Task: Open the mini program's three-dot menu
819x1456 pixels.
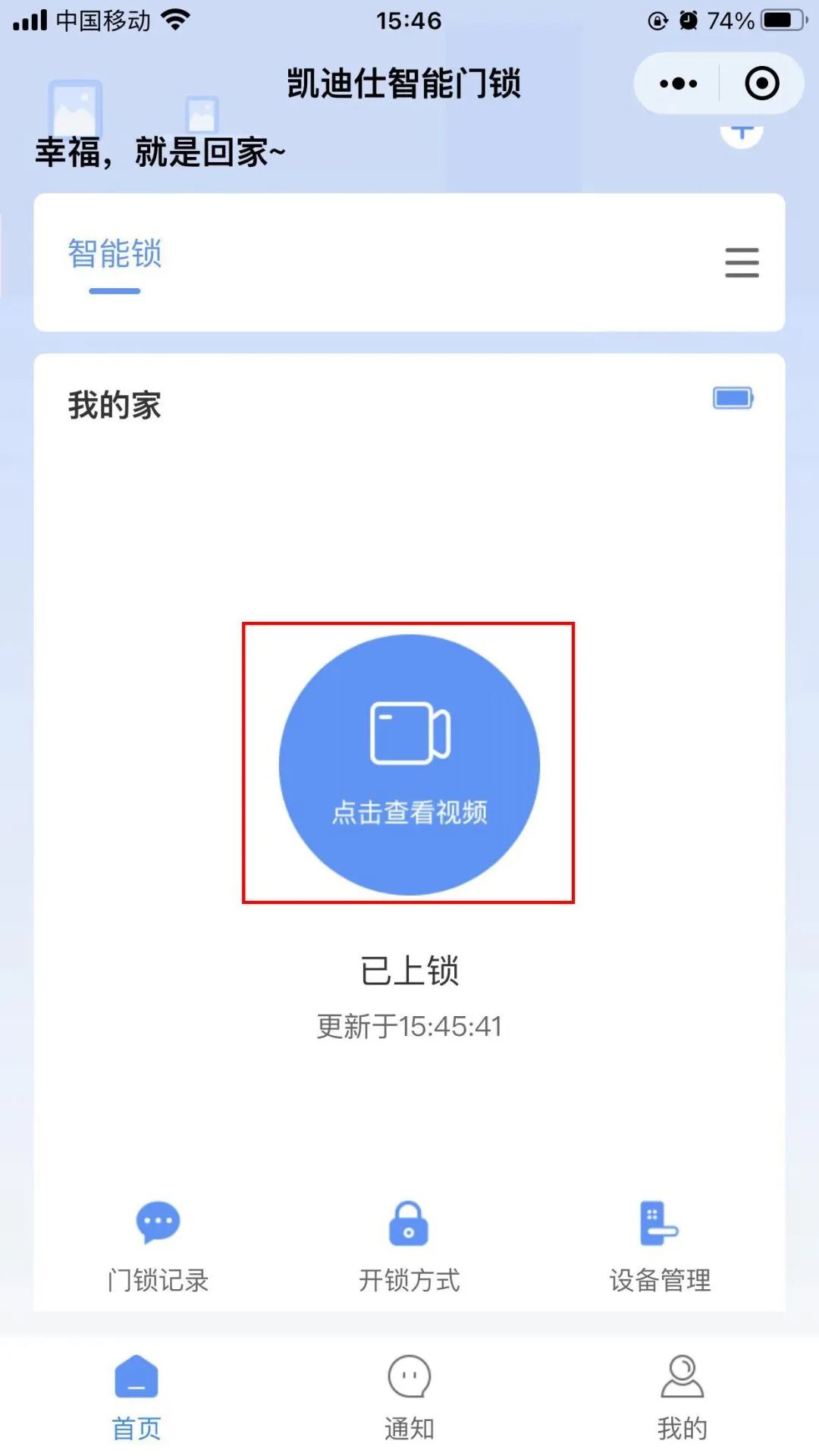Action: pyautogui.click(x=678, y=83)
